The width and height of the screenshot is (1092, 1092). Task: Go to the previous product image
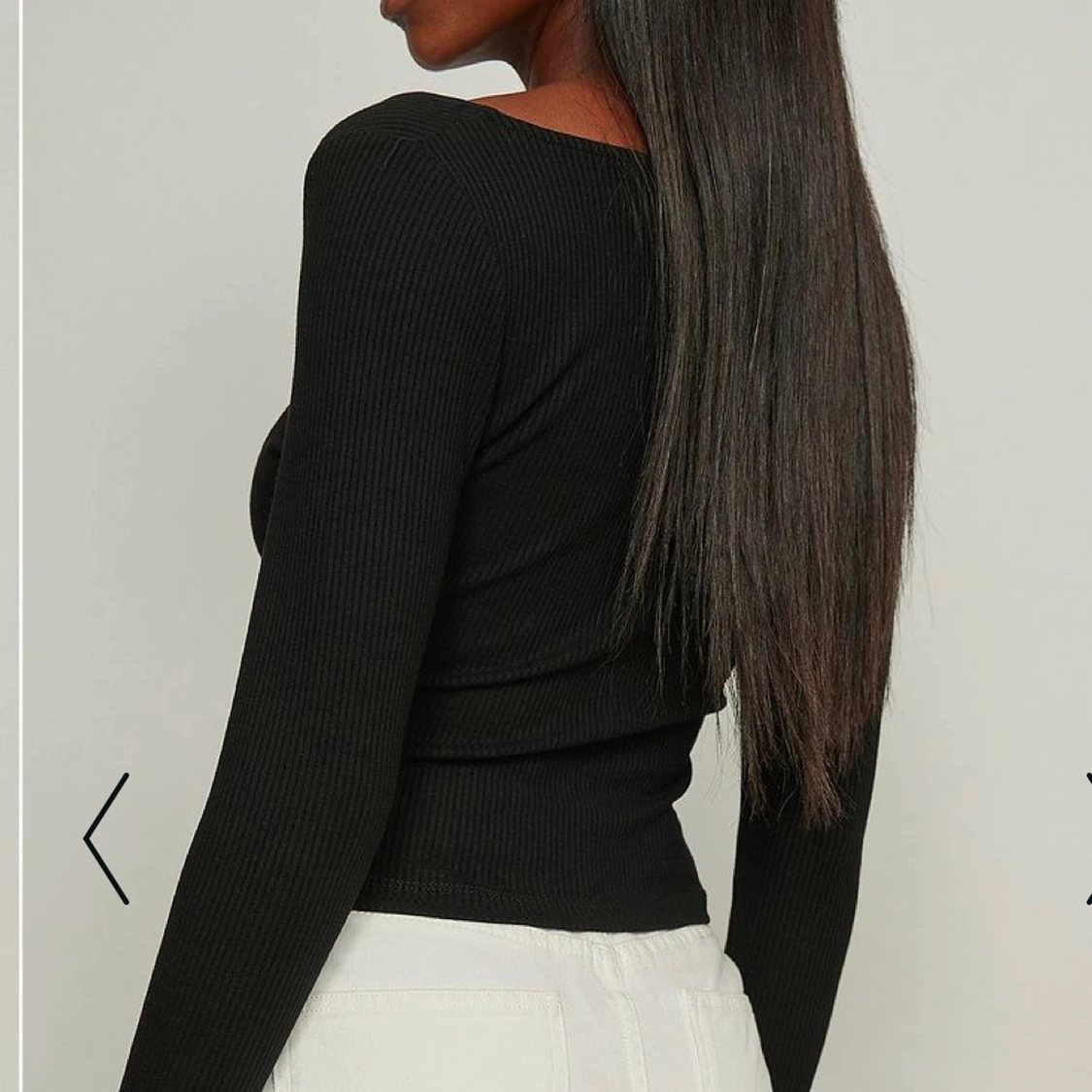pos(106,839)
